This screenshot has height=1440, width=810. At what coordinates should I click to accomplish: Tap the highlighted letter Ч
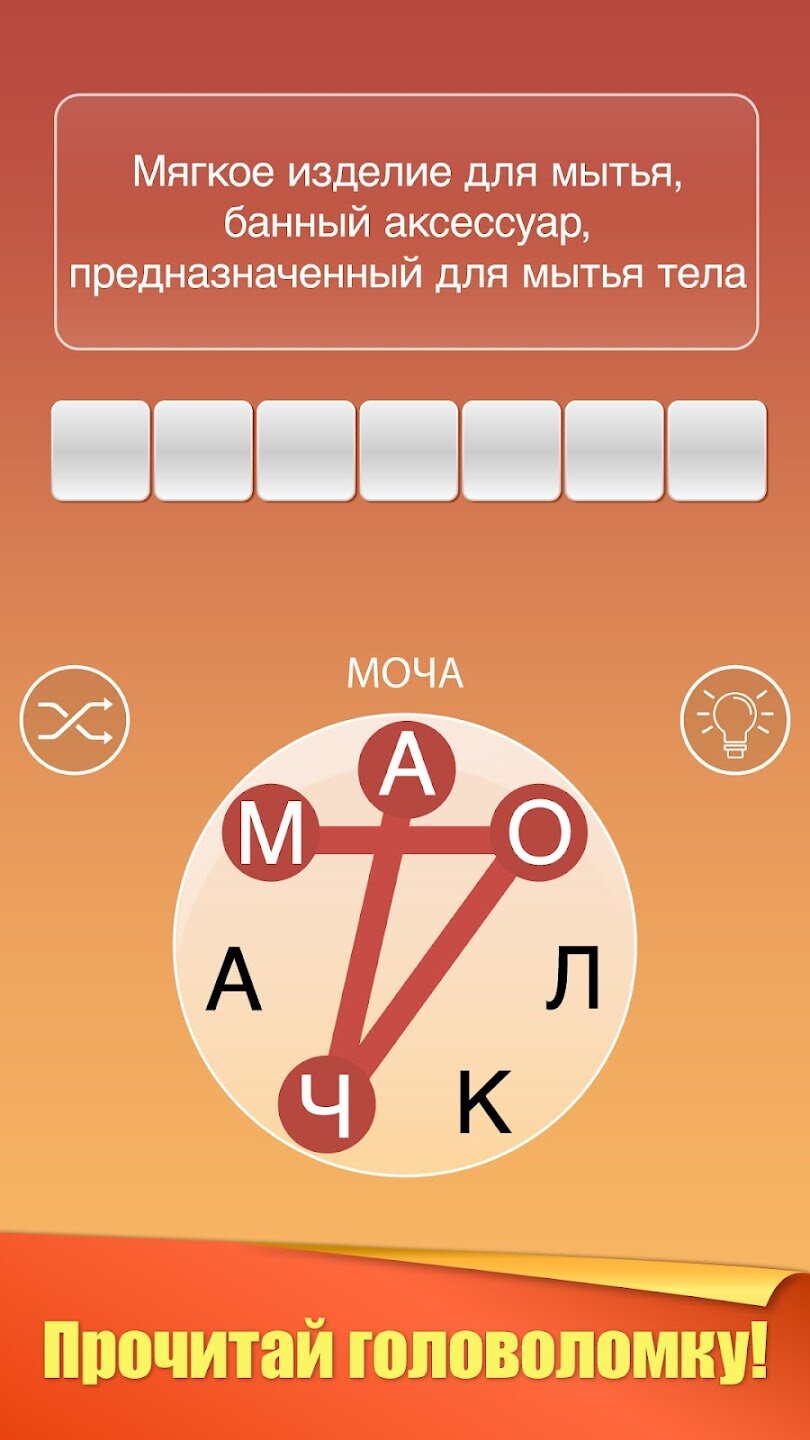tap(327, 1106)
